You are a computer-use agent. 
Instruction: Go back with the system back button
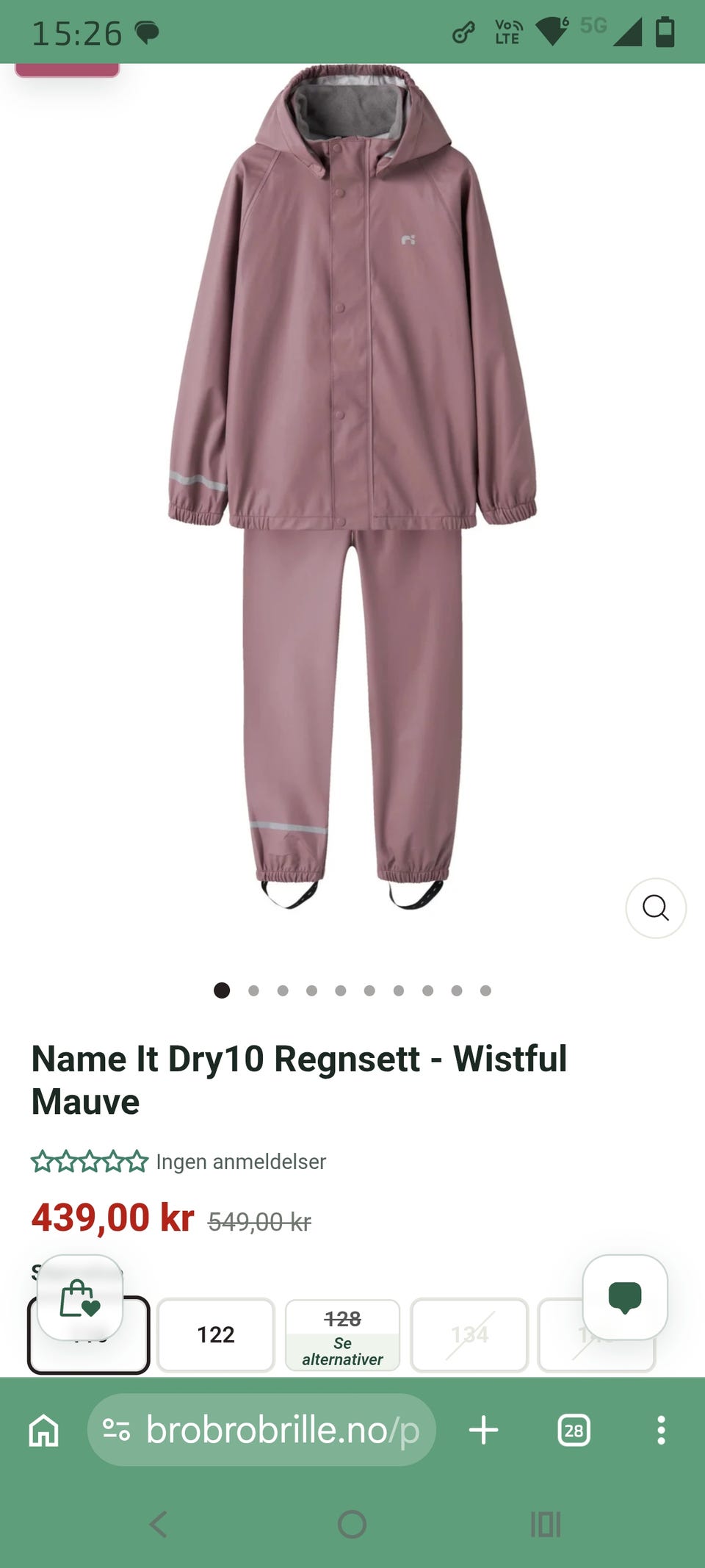[x=159, y=1524]
